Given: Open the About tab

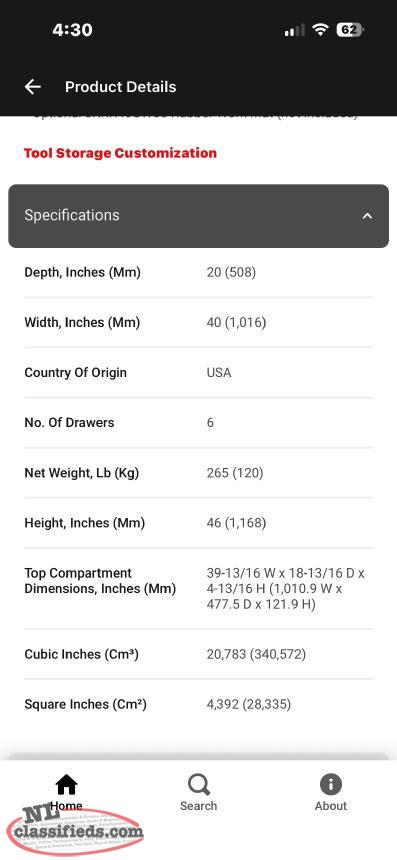Looking at the screenshot, I should (x=331, y=793).
